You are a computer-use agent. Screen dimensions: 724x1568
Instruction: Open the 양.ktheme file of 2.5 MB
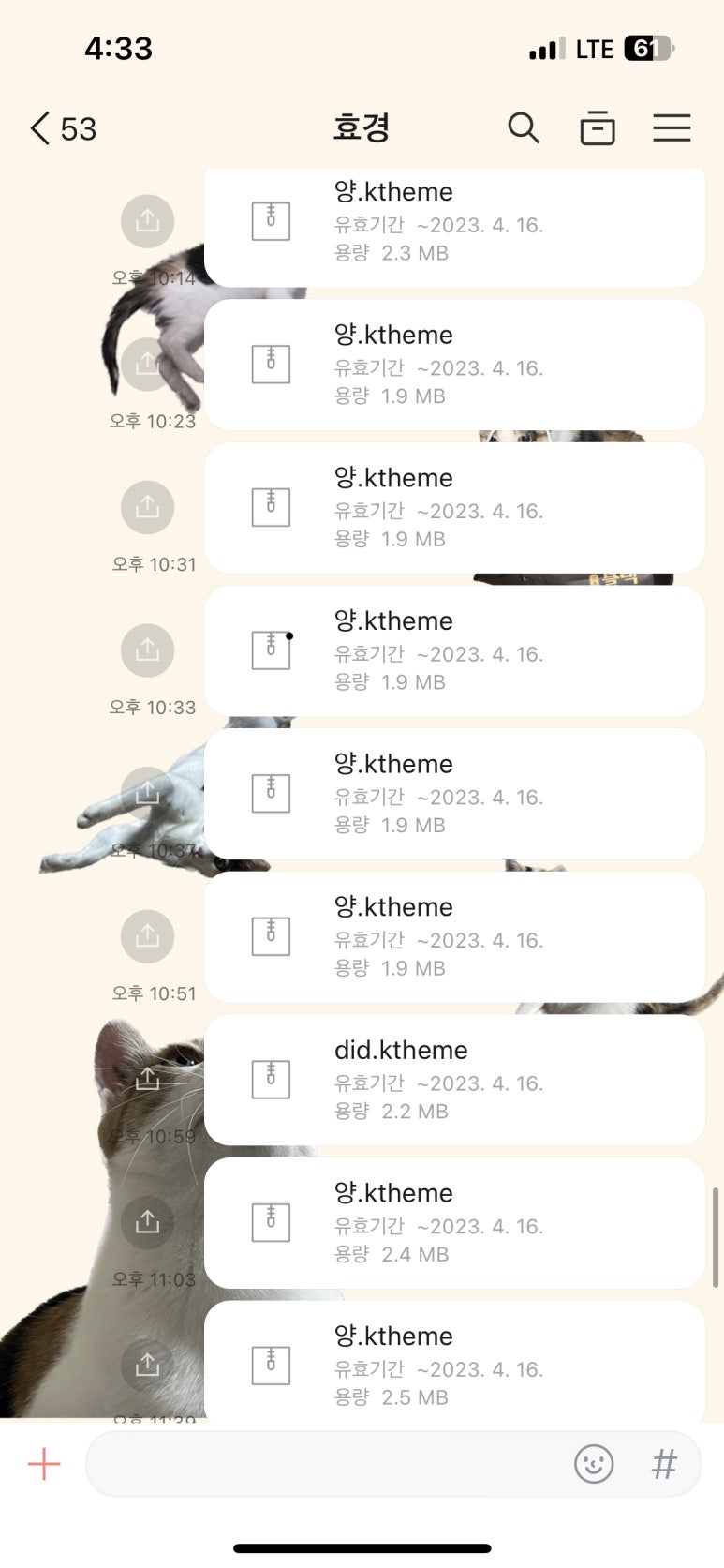[x=454, y=1365]
